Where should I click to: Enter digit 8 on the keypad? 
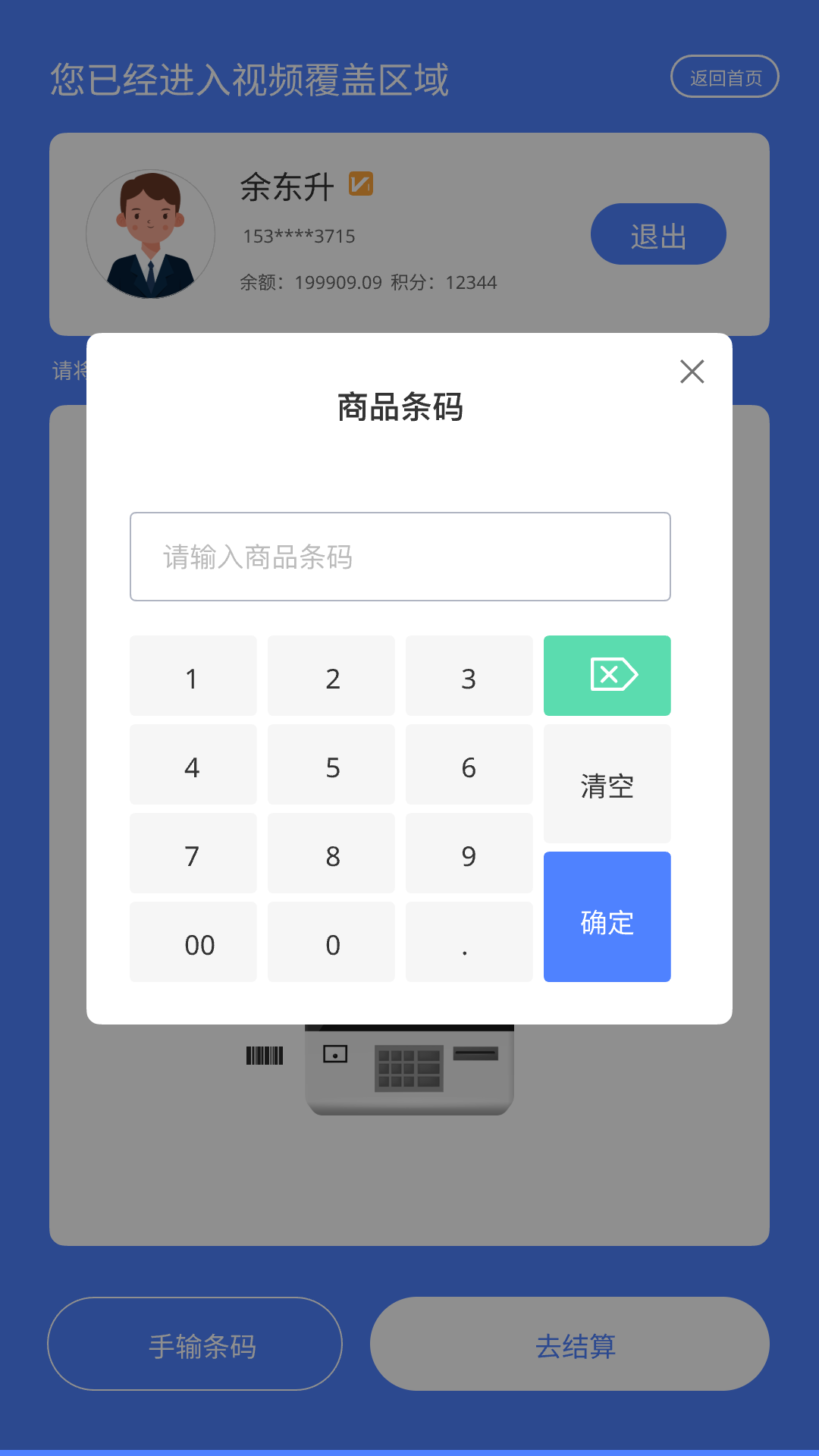331,853
